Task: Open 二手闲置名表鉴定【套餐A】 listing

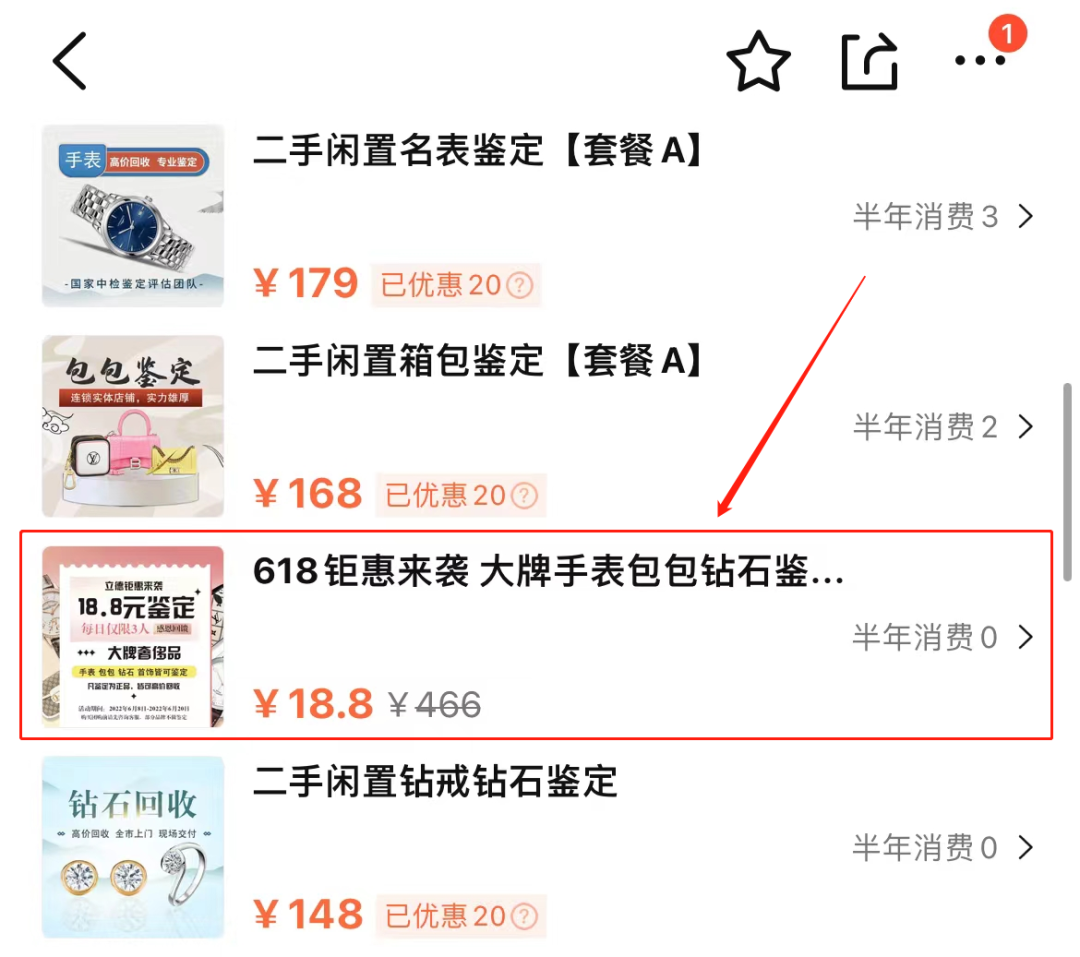Action: pos(478,152)
